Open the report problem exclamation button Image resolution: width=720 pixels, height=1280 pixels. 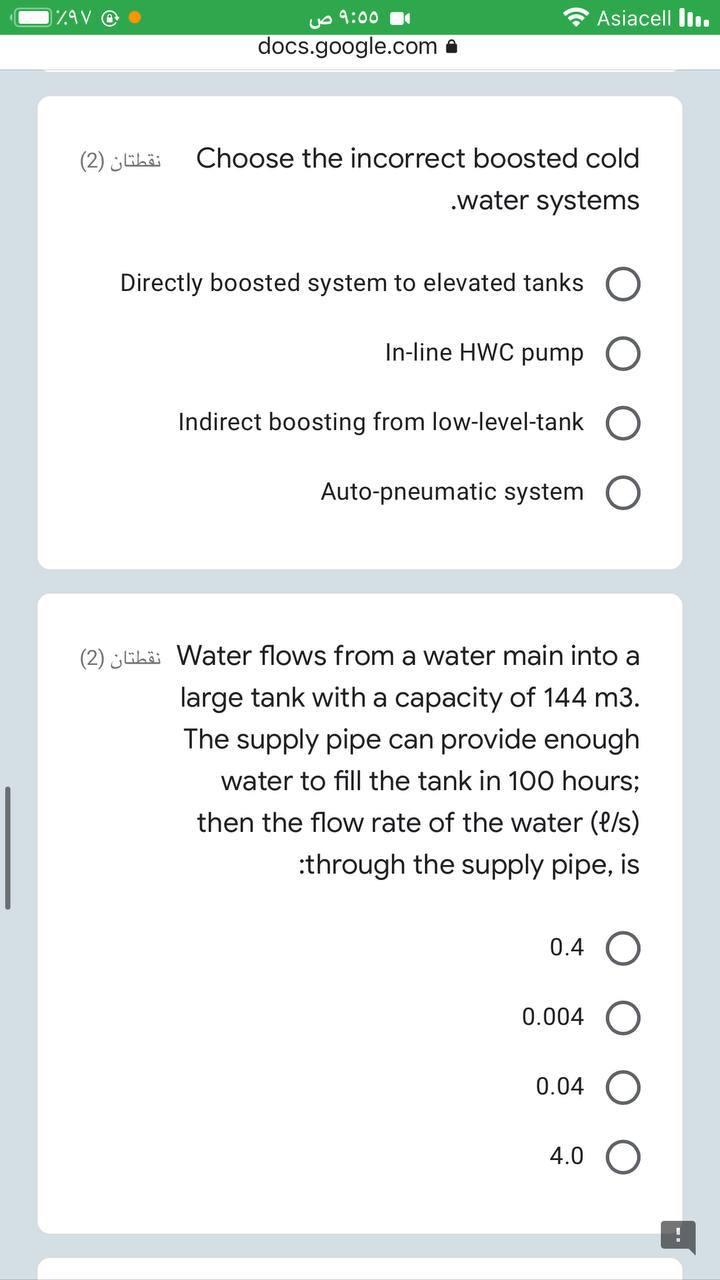tap(678, 1234)
